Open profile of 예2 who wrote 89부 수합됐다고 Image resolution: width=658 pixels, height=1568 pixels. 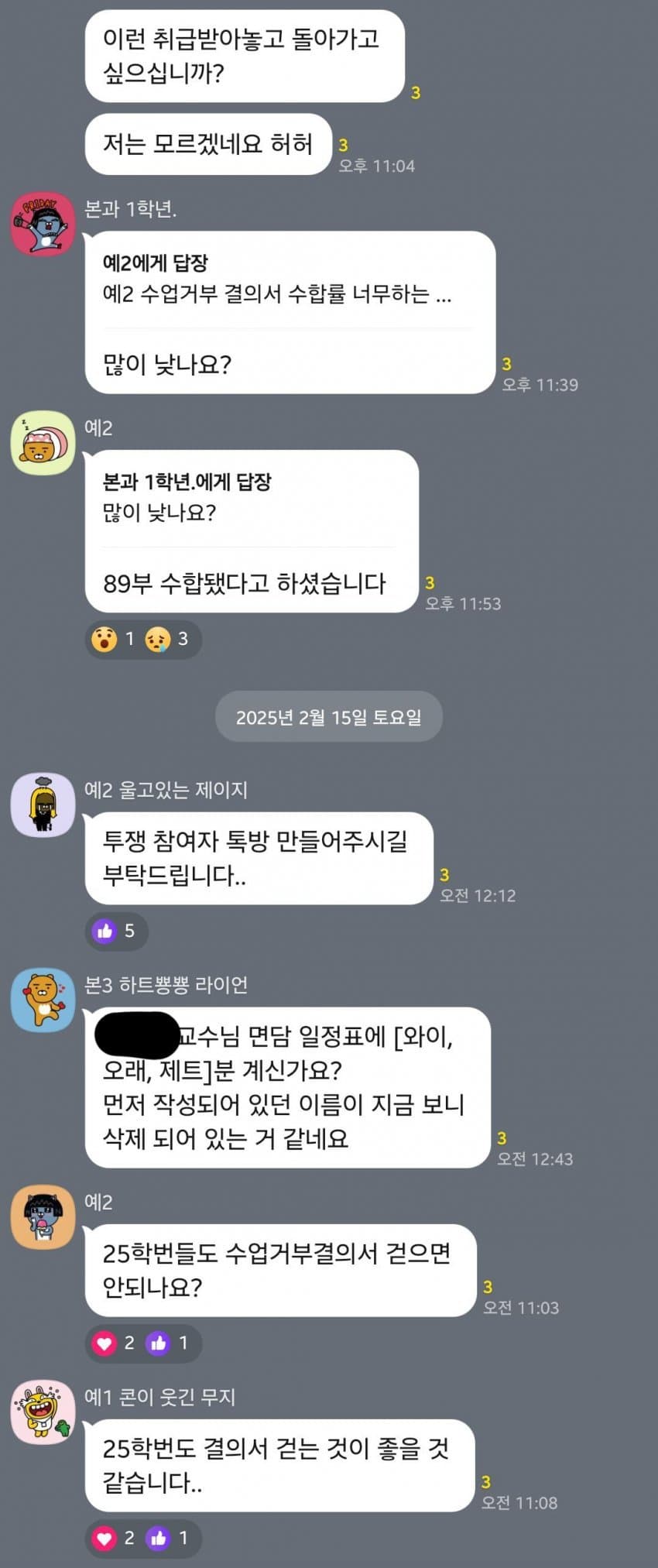pos(43,443)
